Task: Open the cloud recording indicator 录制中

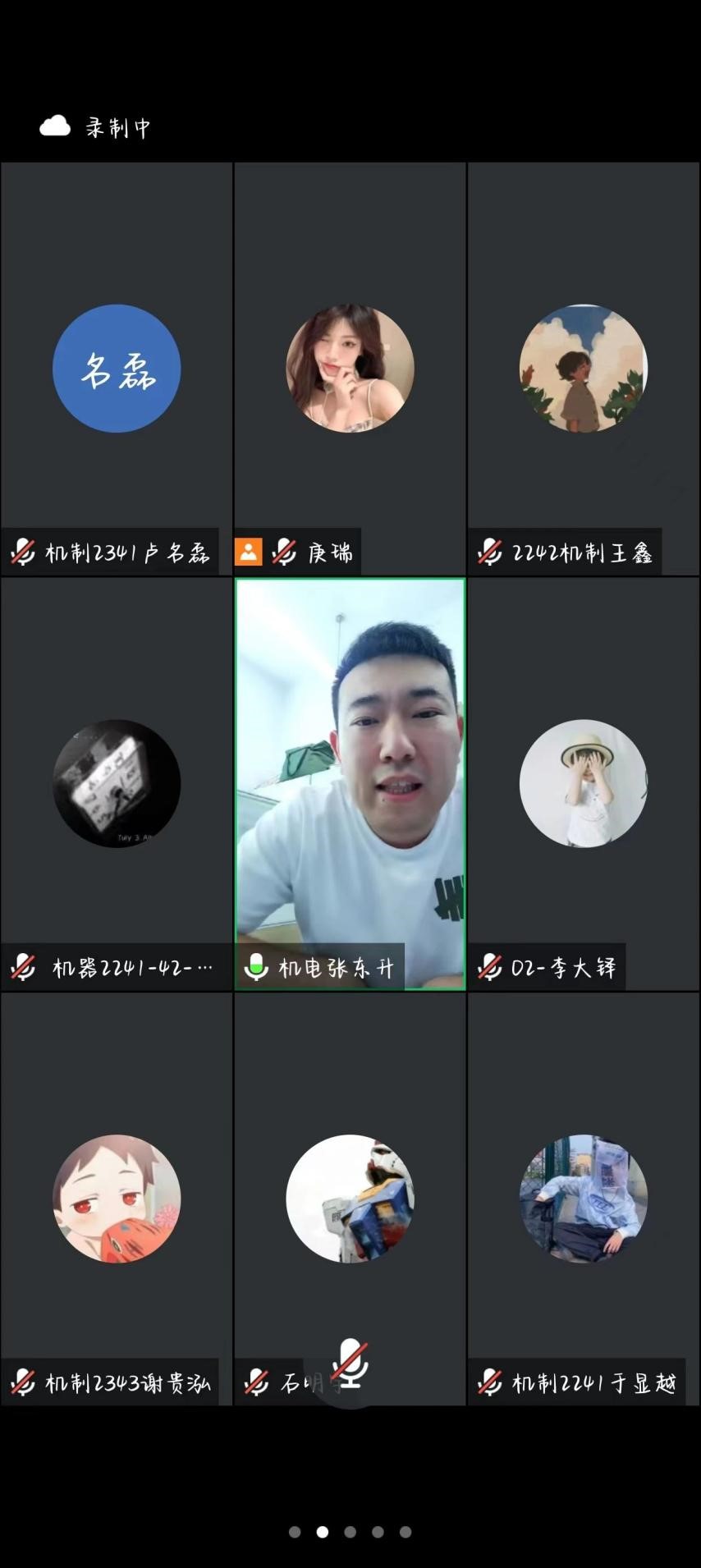Action: point(95,127)
